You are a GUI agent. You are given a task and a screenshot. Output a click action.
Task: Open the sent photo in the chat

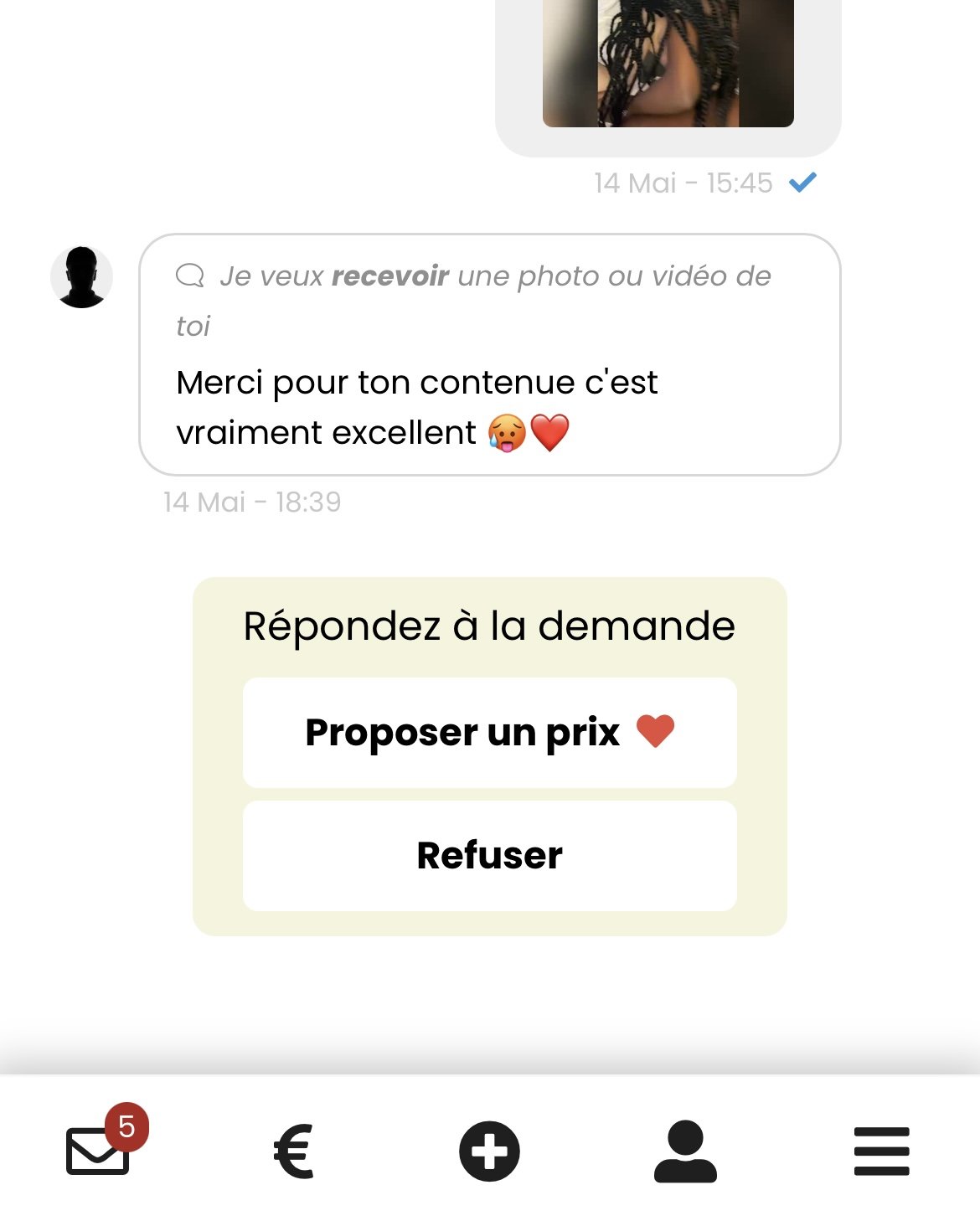(668, 63)
